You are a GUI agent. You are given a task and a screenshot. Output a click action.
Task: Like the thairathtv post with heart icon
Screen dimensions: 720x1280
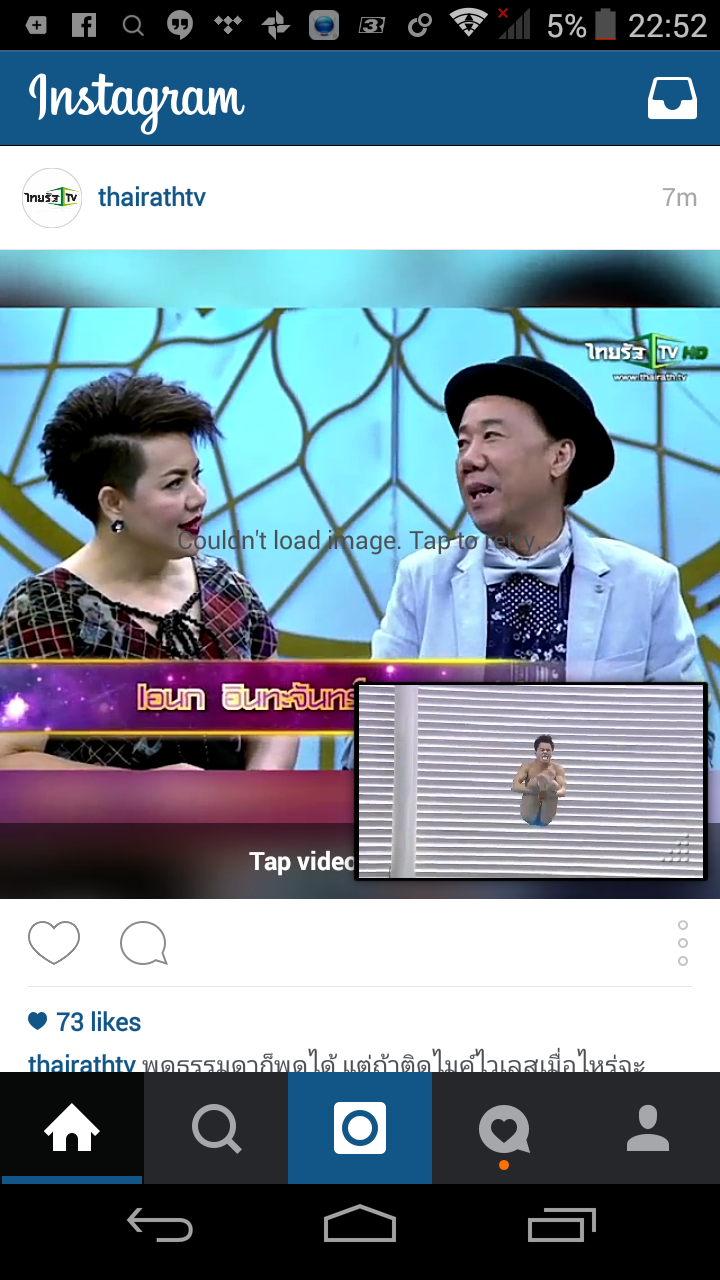click(x=54, y=943)
